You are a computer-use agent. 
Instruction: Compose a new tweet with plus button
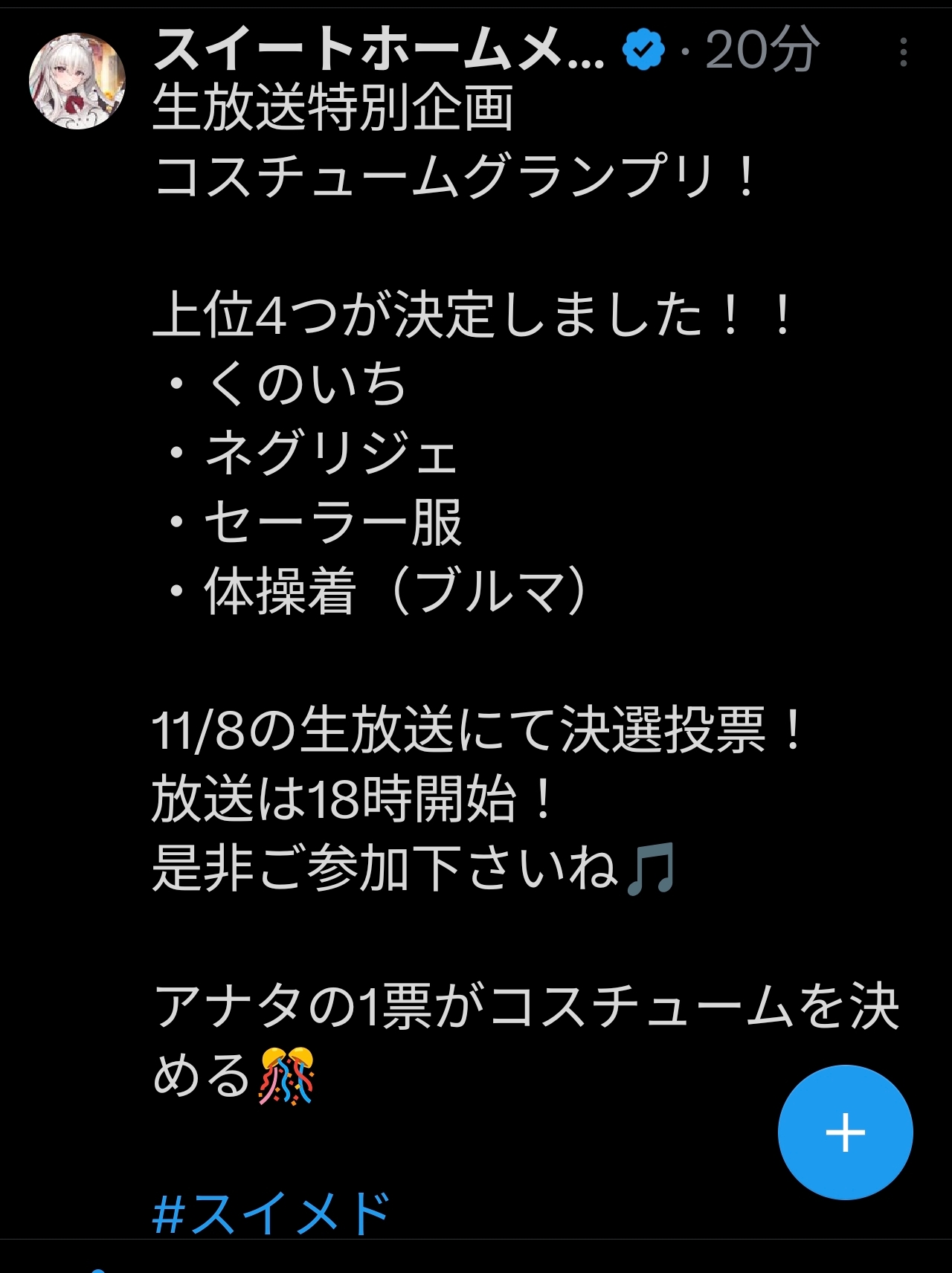point(845,1132)
